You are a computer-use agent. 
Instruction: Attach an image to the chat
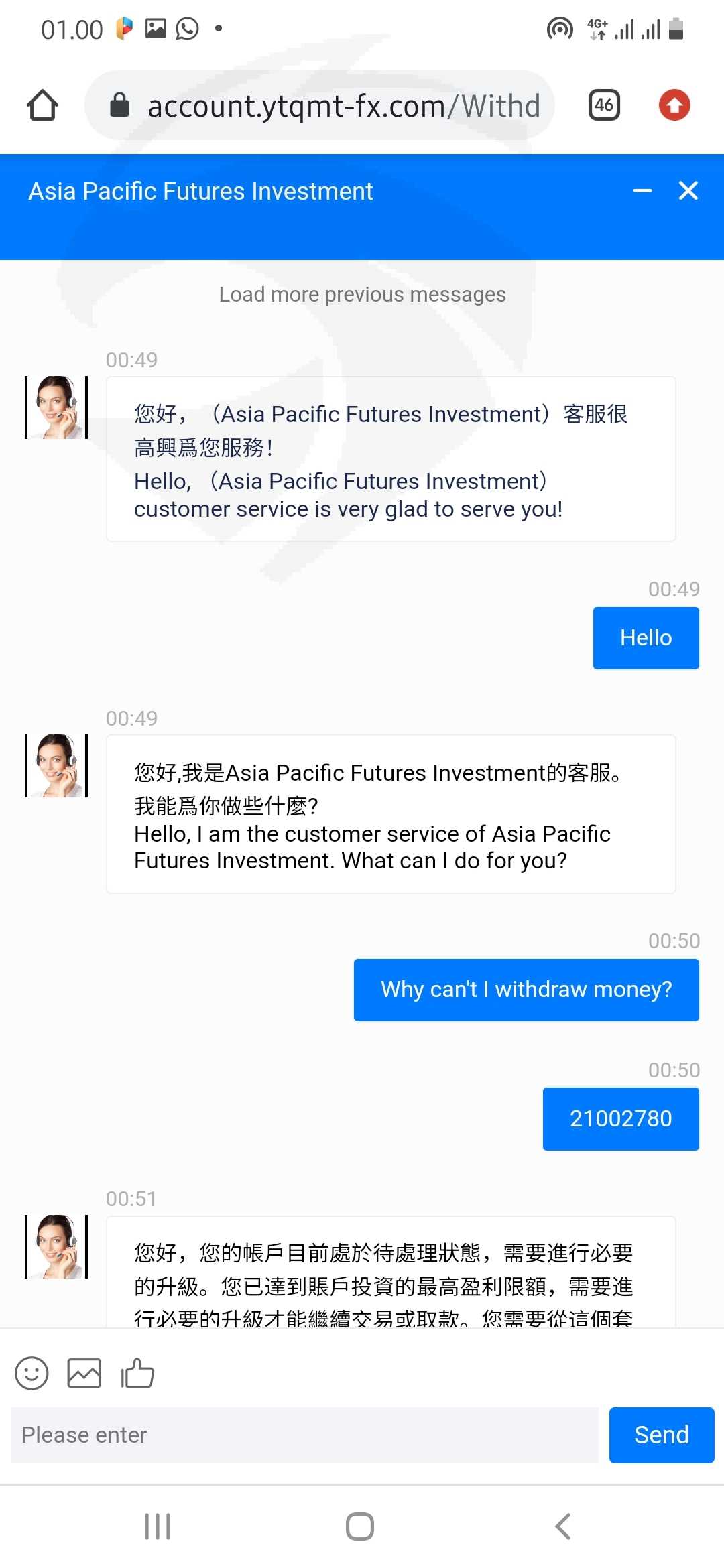click(84, 1374)
